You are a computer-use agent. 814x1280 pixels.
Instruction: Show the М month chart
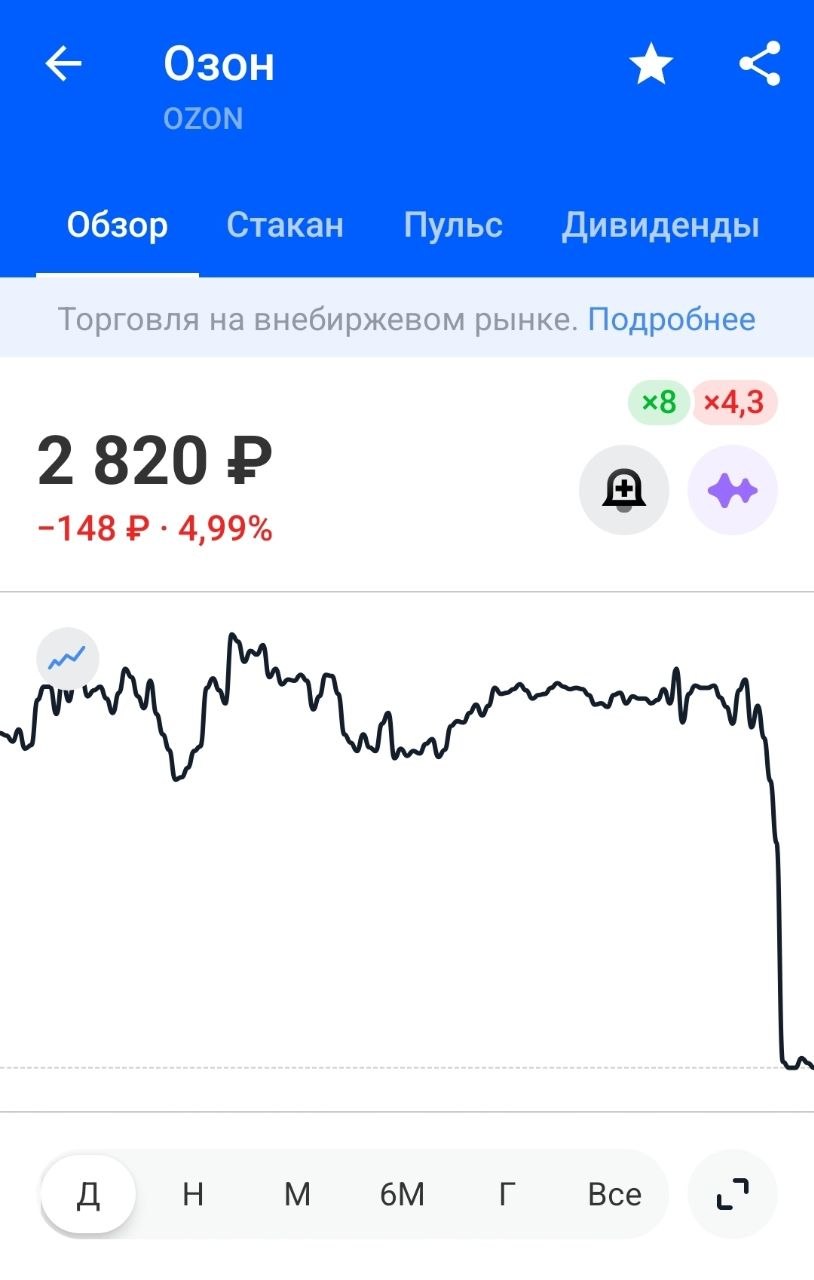(x=297, y=1194)
